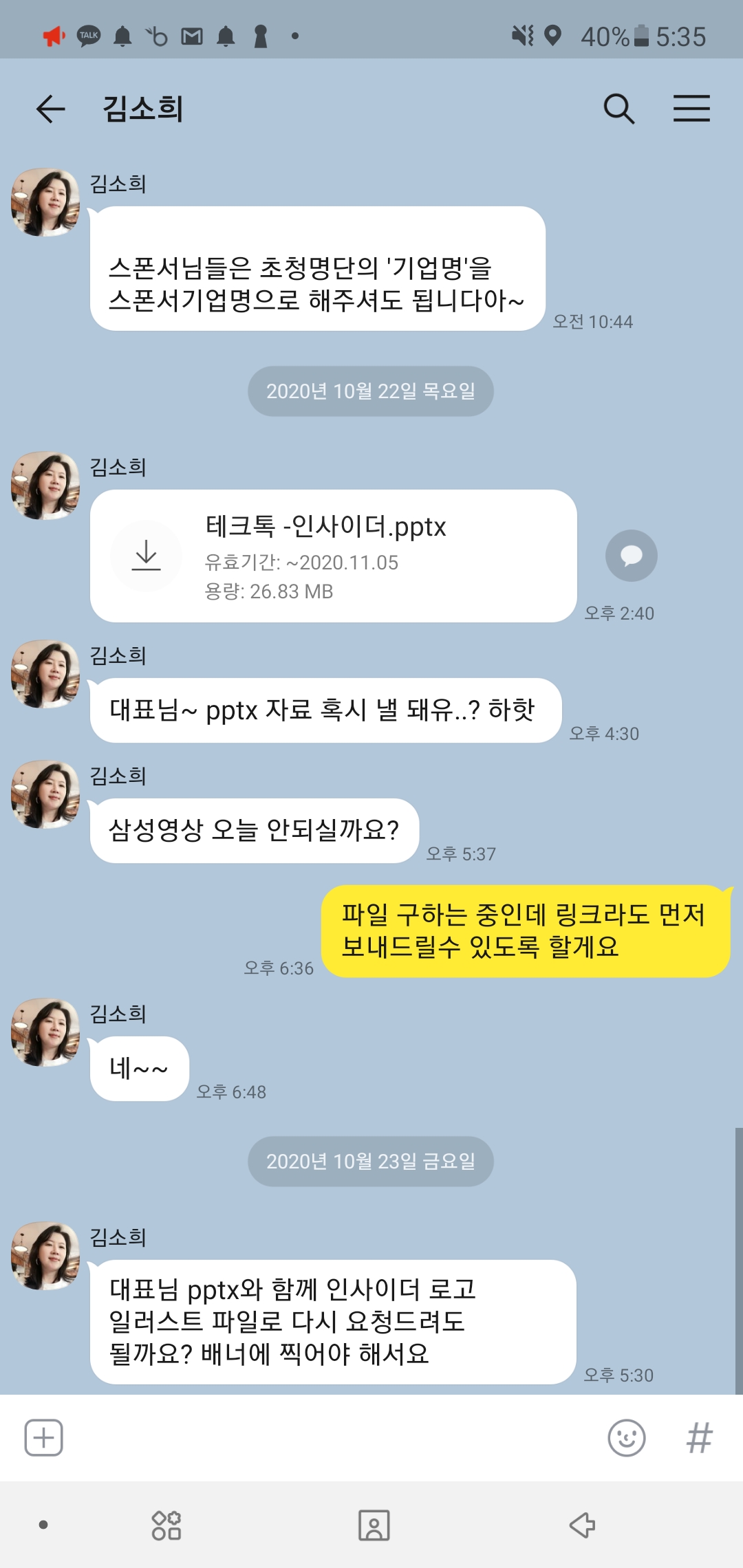The image size is (743, 1568).
Task: Go back from the 김소희 chat
Action: tap(50, 109)
